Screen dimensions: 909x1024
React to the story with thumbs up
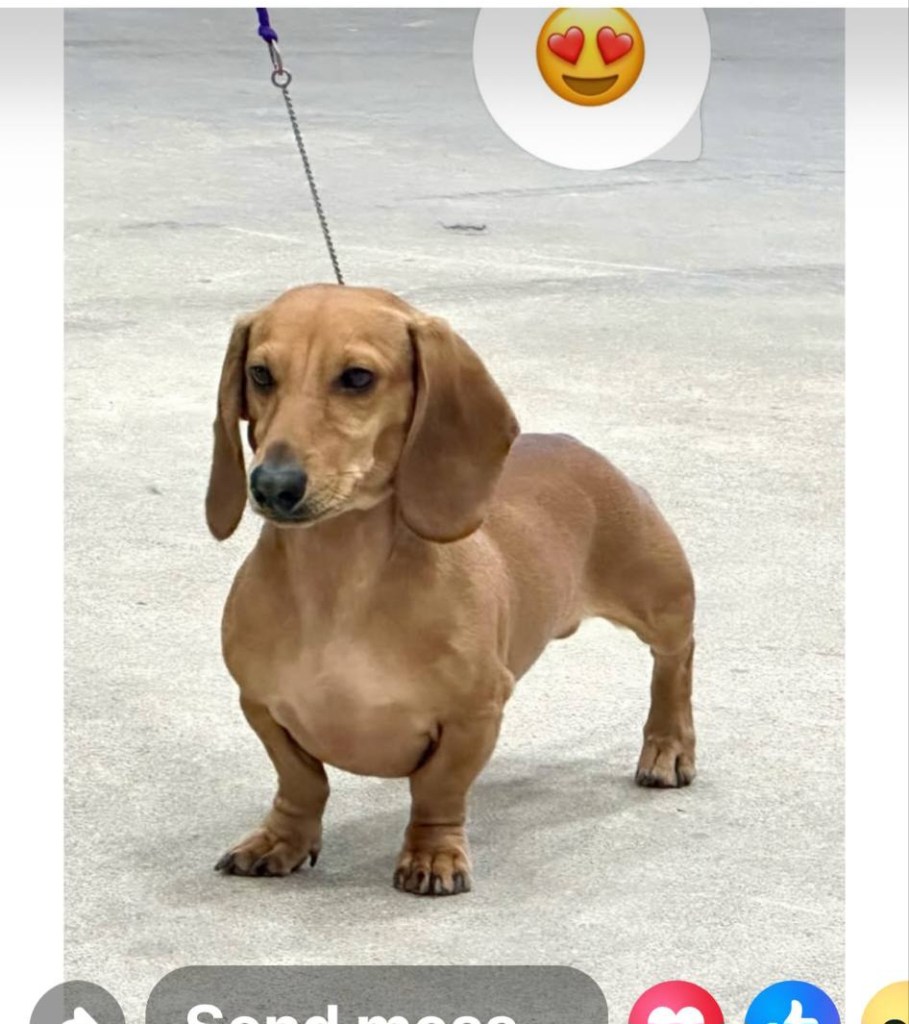pyautogui.click(x=792, y=1007)
